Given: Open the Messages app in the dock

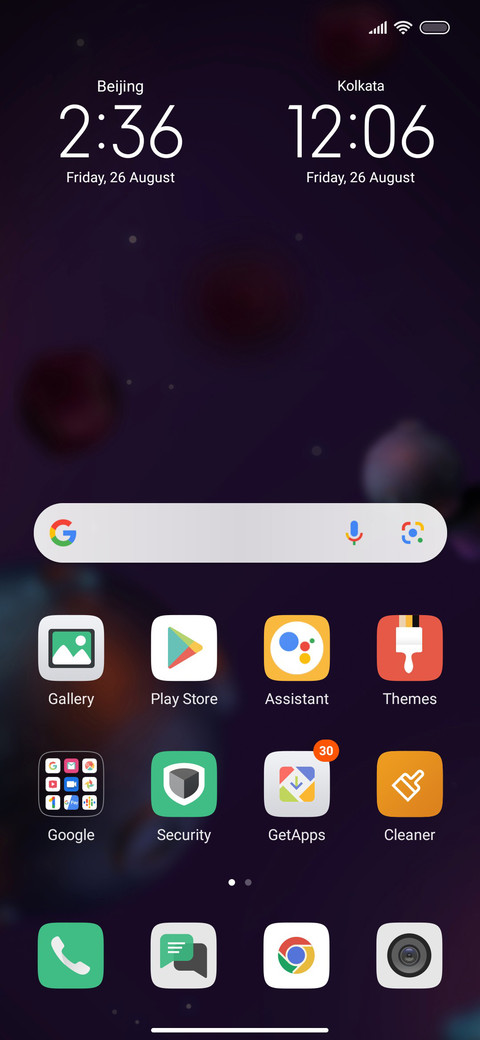Looking at the screenshot, I should click(184, 956).
